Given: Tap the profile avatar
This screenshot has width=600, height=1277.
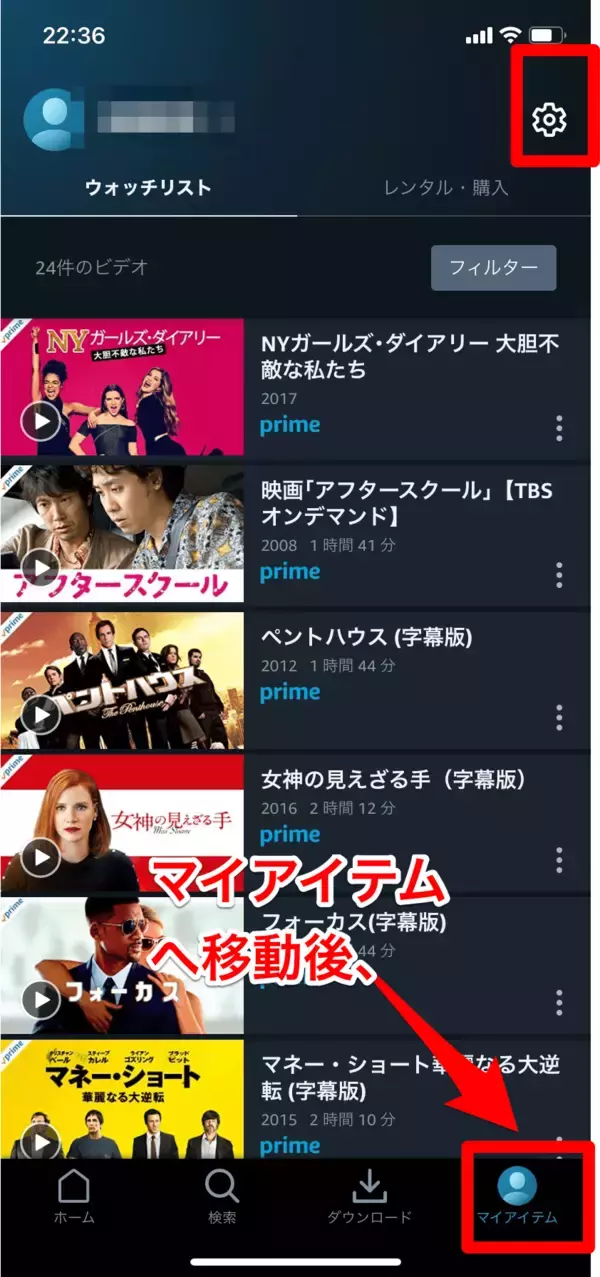Looking at the screenshot, I should point(47,121).
